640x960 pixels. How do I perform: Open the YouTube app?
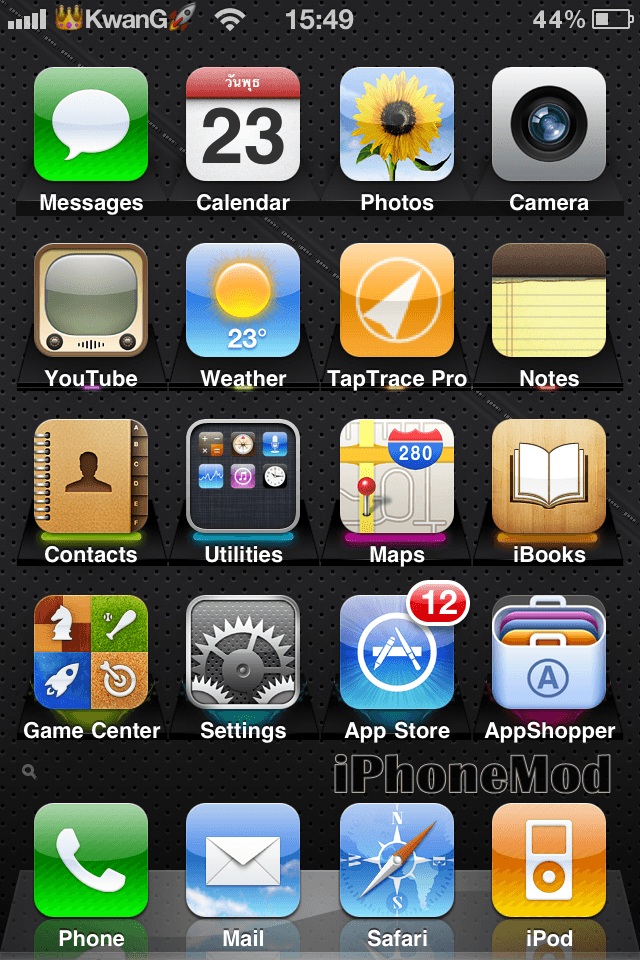coord(91,300)
